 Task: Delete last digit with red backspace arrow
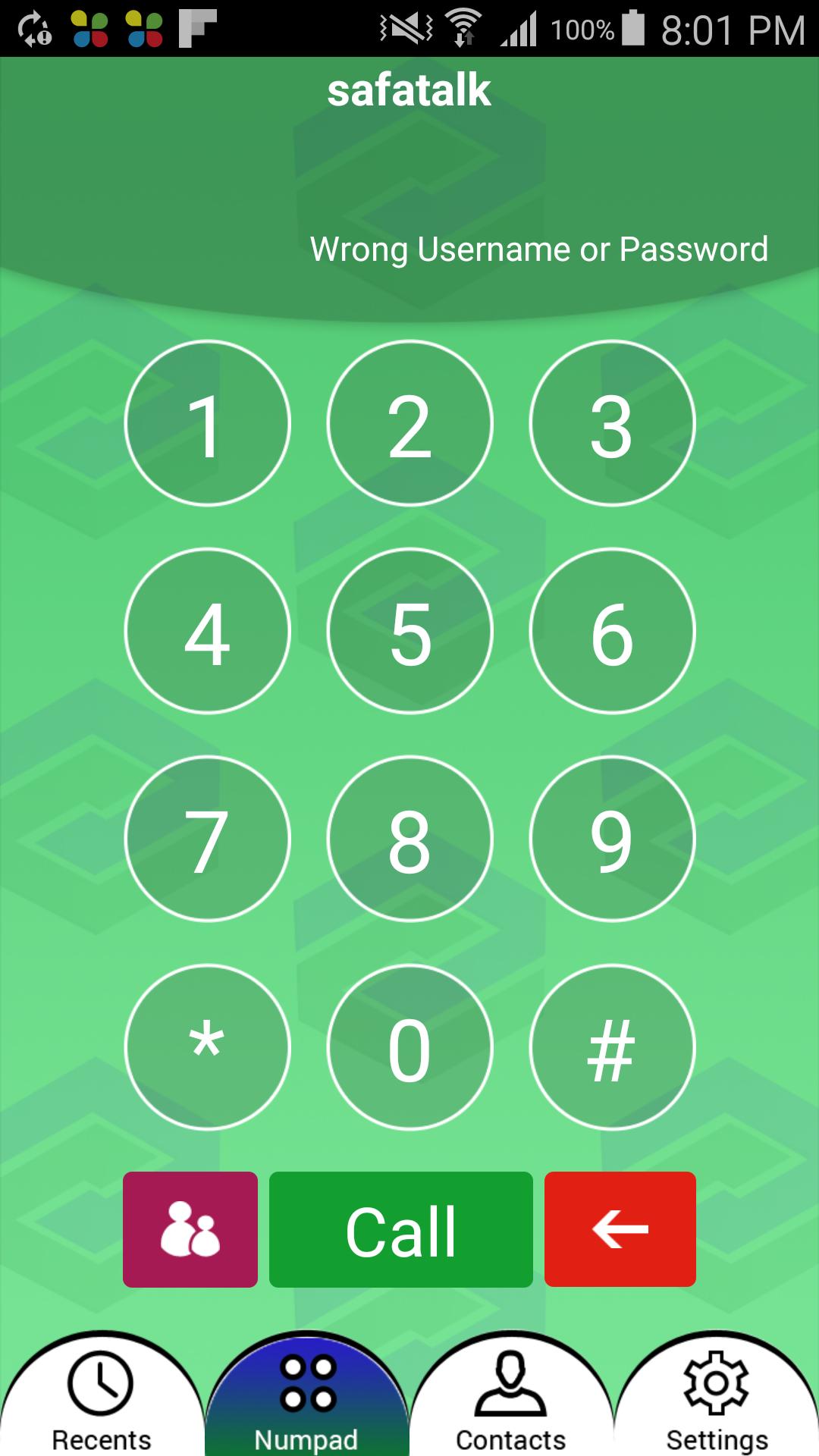pyautogui.click(x=620, y=1229)
